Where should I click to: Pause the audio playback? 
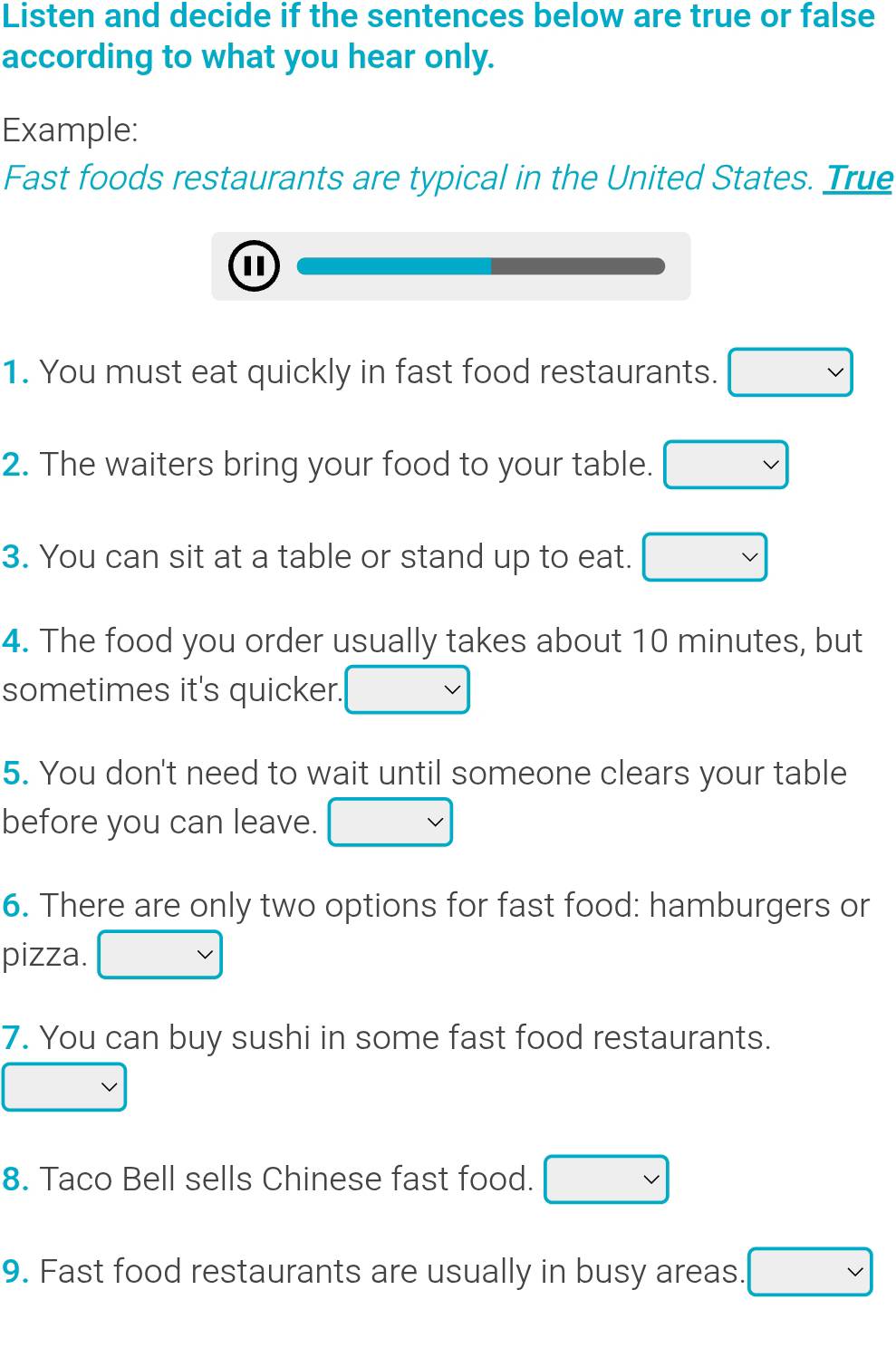(254, 266)
